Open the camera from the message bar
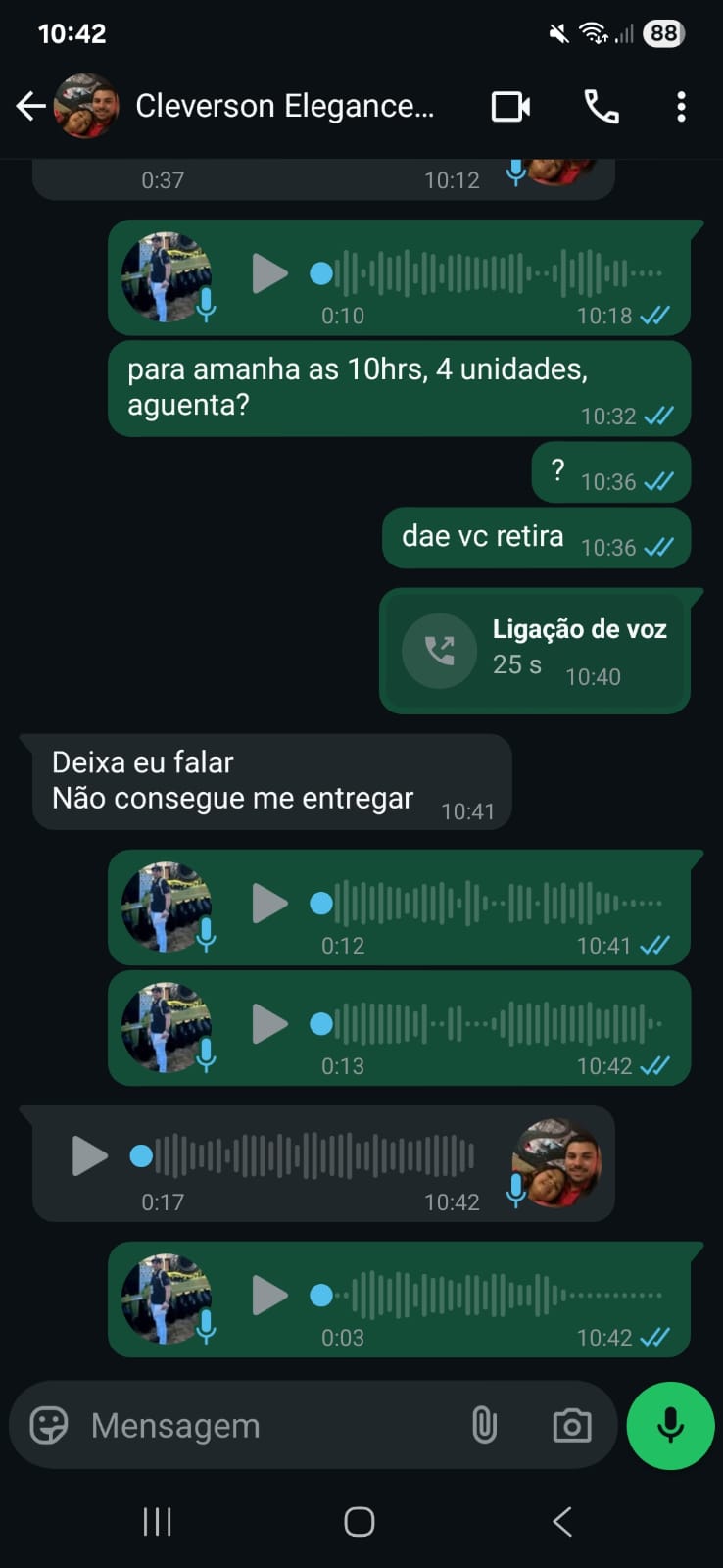Image resolution: width=723 pixels, height=1568 pixels. [x=571, y=1425]
